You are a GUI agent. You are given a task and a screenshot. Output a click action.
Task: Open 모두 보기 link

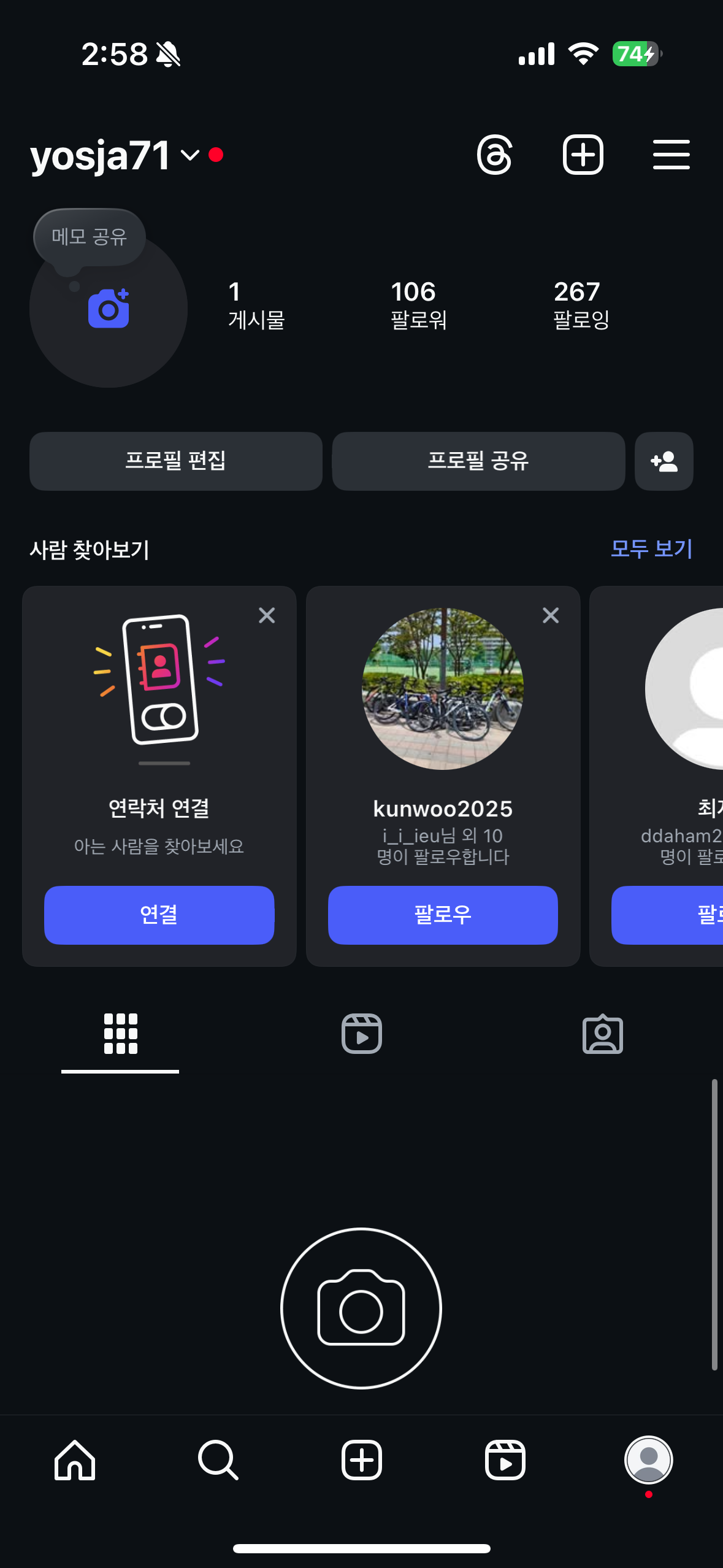(651, 548)
